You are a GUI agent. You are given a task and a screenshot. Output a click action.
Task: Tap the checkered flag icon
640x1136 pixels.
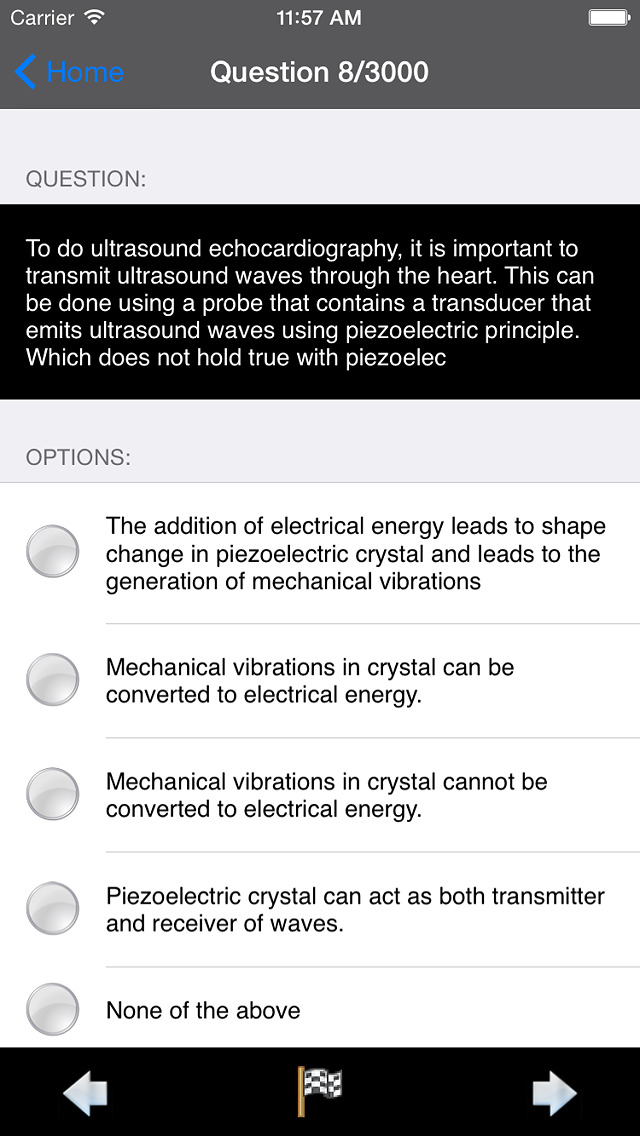coord(320,1091)
